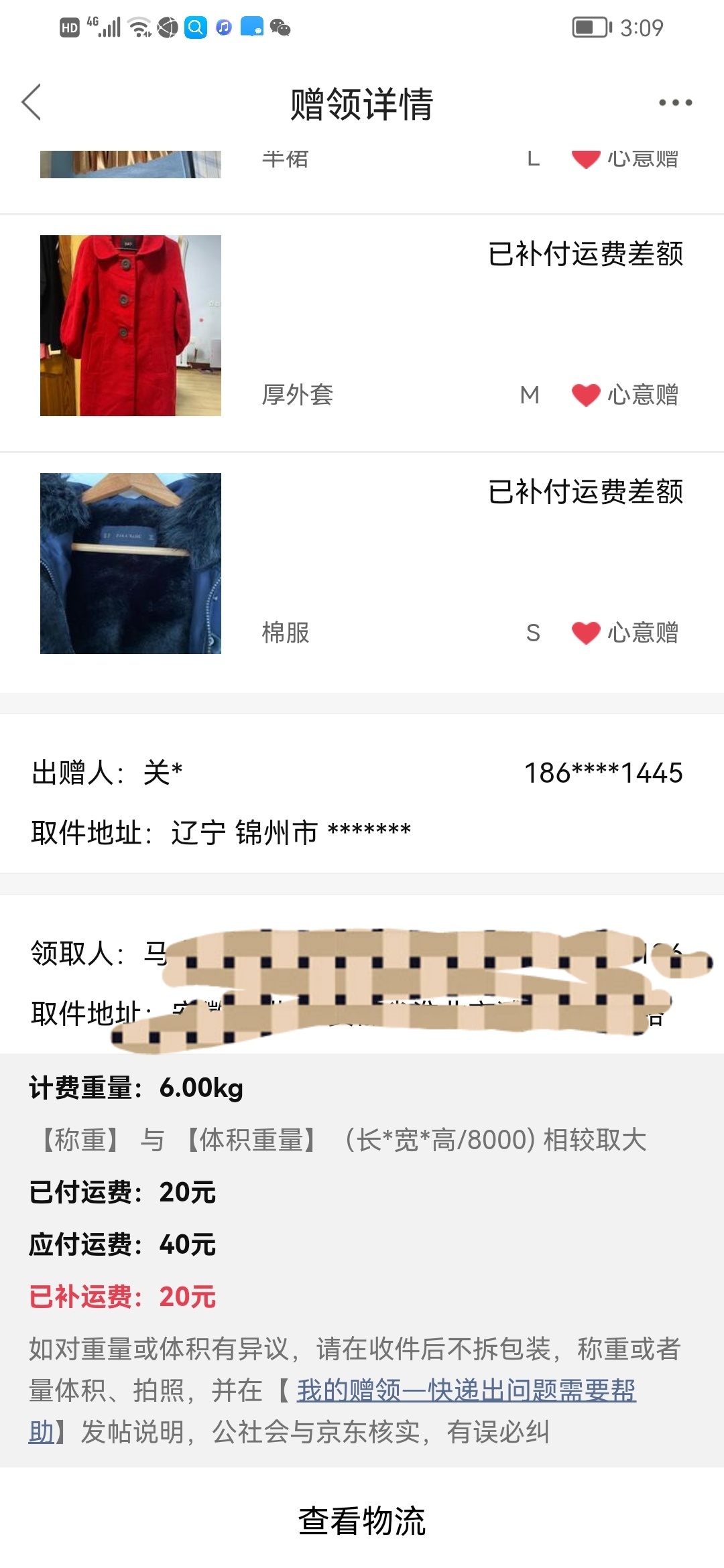Open the three-dot overflow menu
Screen dimensions: 724x1568
tap(675, 103)
